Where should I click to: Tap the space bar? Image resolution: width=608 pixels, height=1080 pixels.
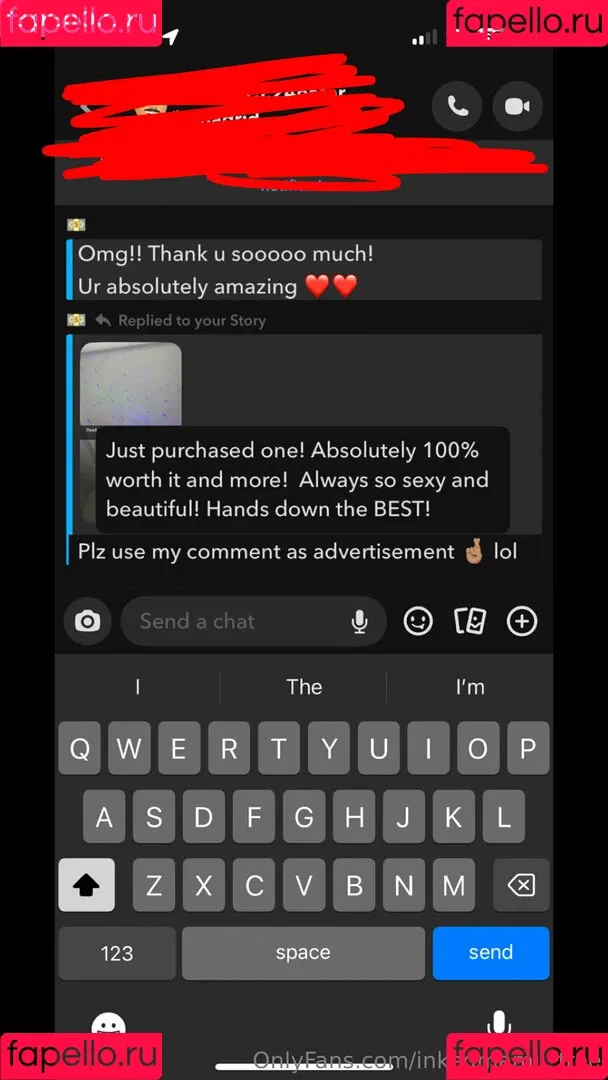point(303,953)
